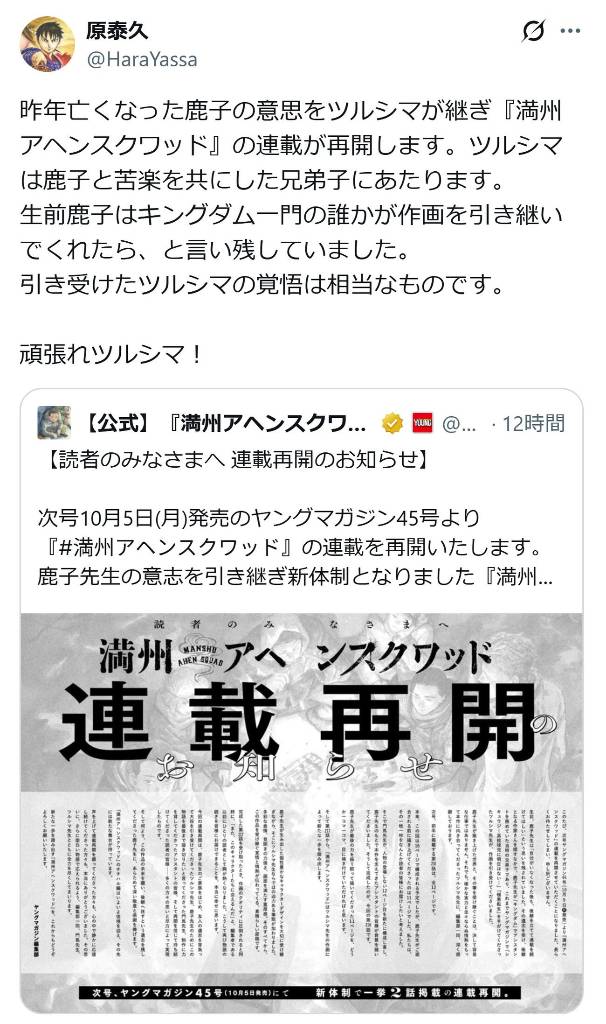Open the post's overflow menu

click(571, 31)
